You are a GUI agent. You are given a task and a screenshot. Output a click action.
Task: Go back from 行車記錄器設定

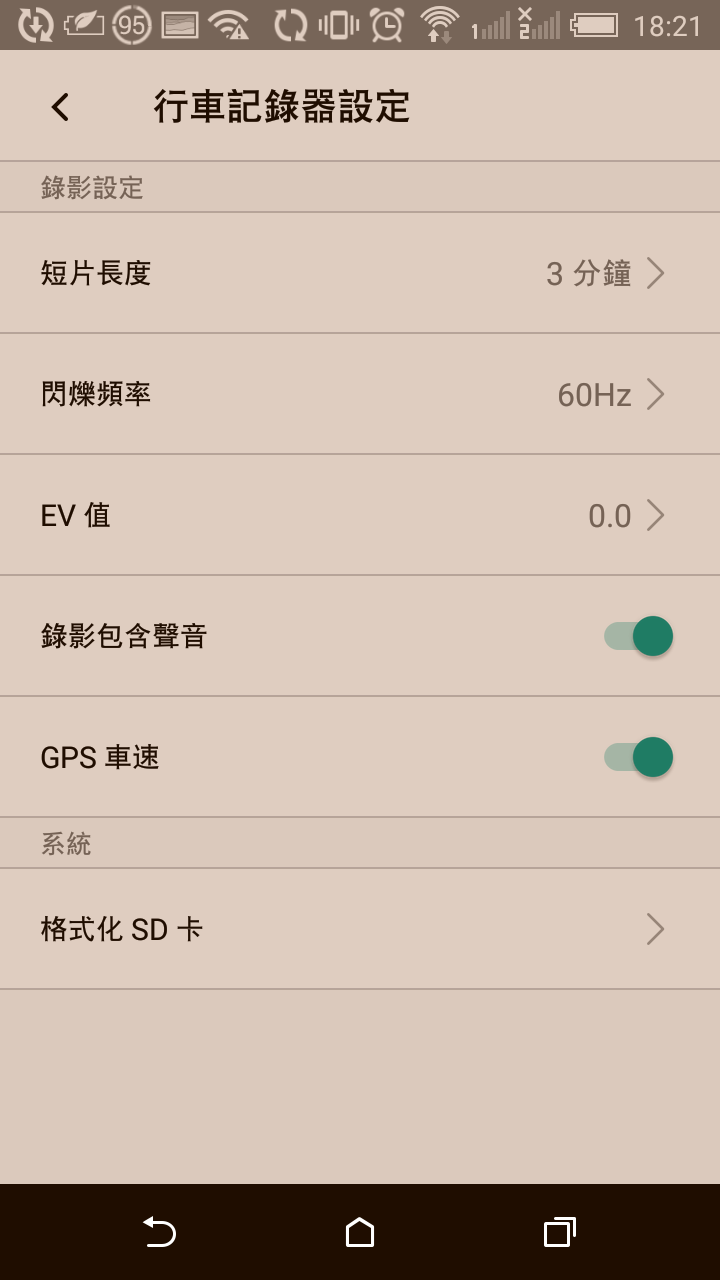pos(61,107)
